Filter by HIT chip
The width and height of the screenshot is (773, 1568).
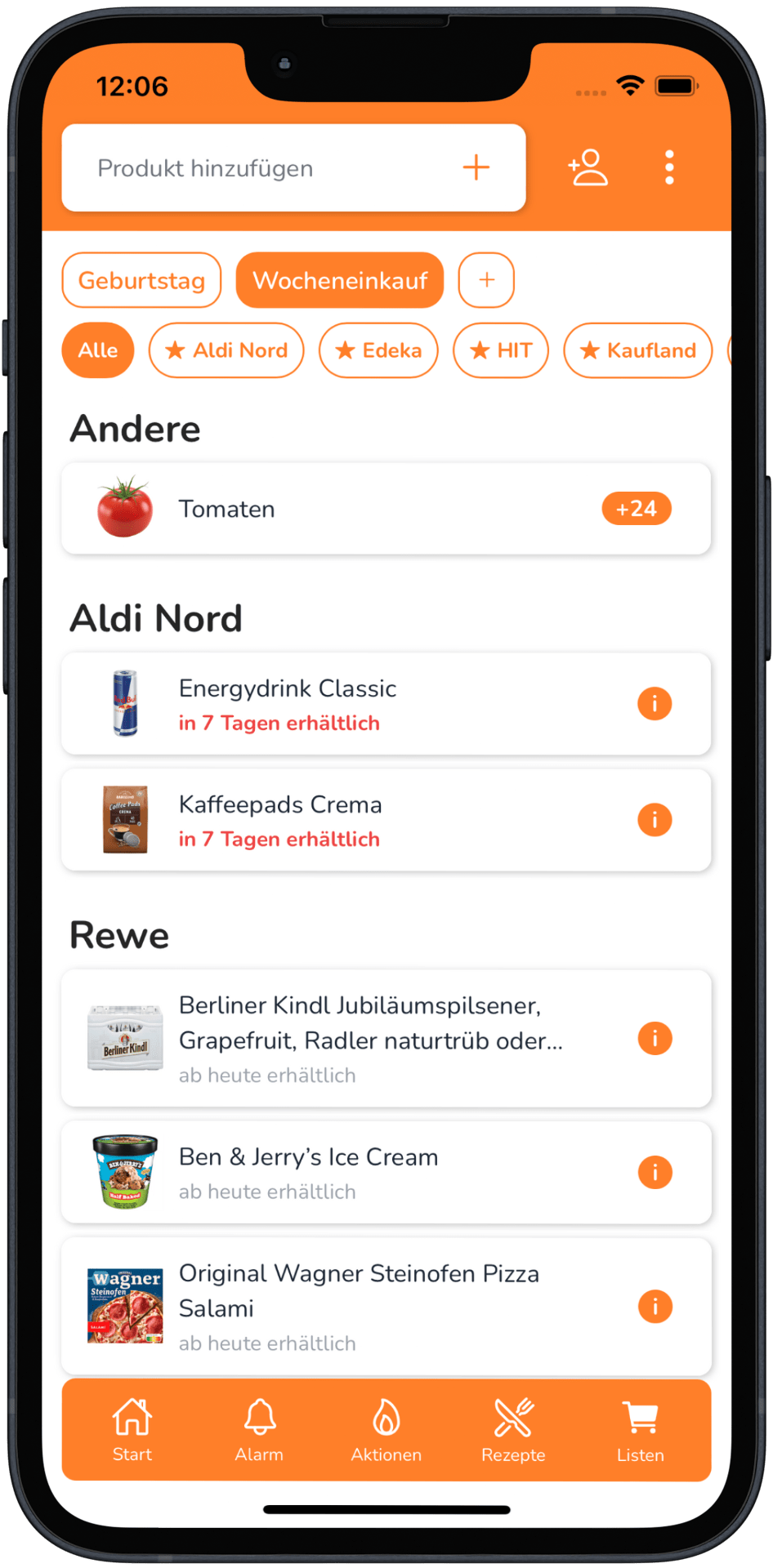point(501,350)
